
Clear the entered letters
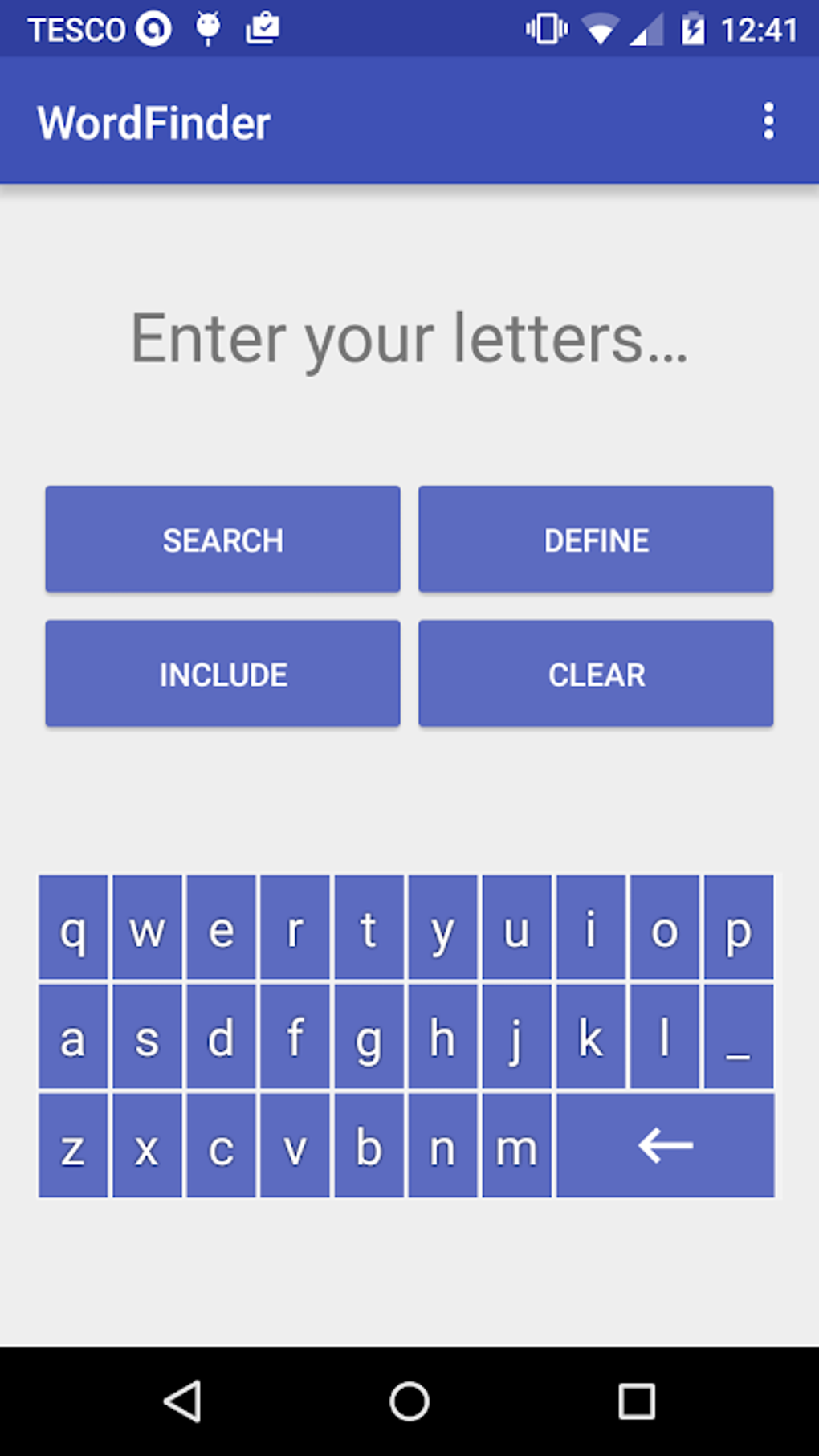(x=596, y=674)
